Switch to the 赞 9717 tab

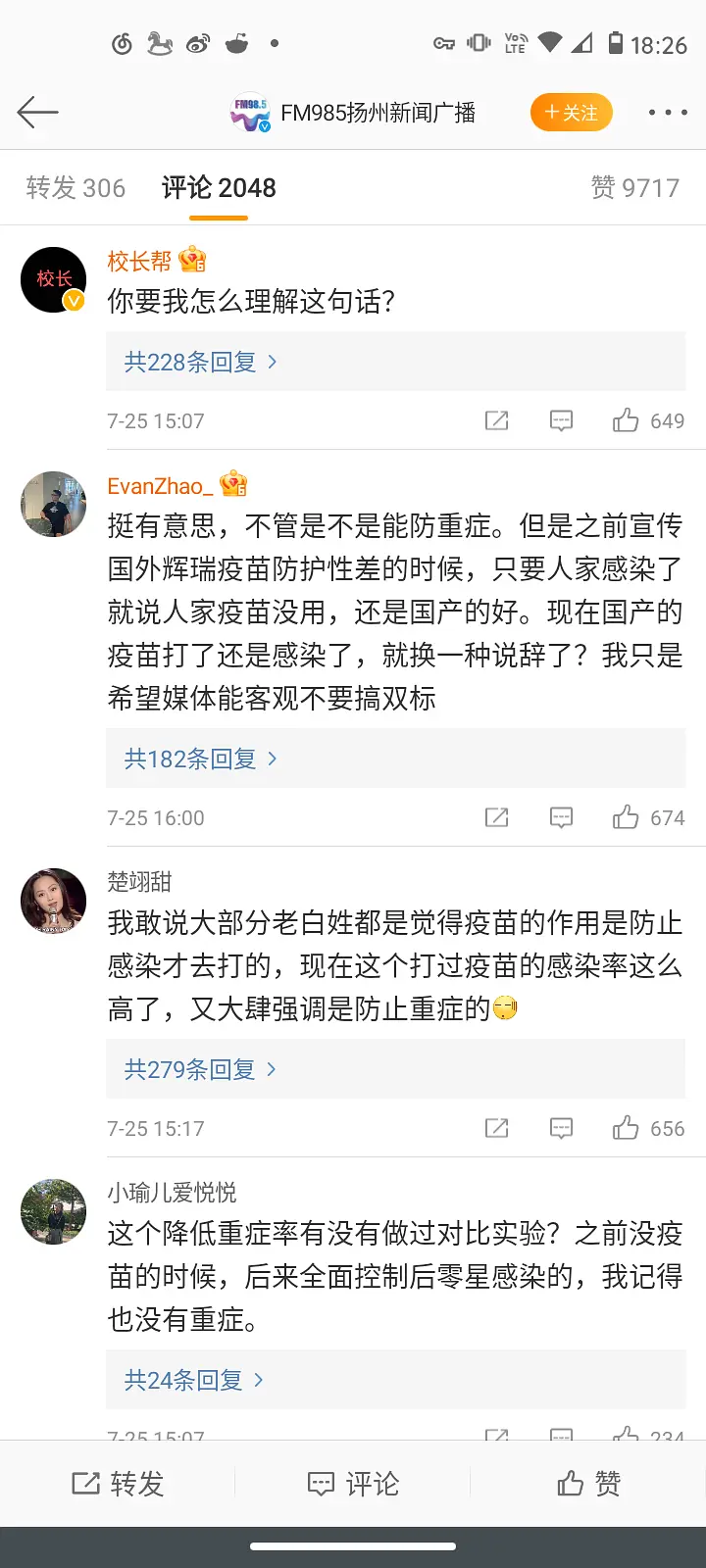coord(634,188)
